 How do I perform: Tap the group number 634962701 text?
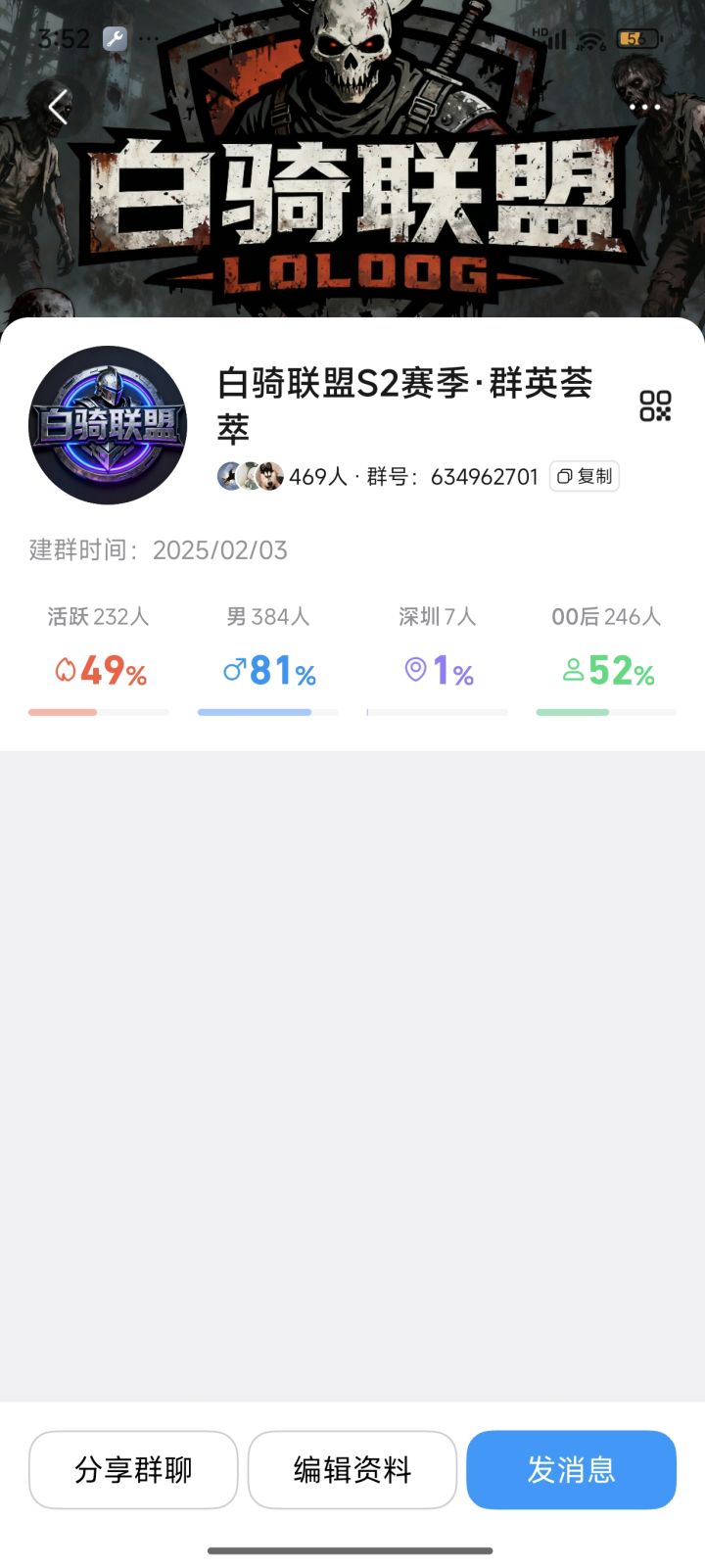pyautogui.click(x=484, y=476)
